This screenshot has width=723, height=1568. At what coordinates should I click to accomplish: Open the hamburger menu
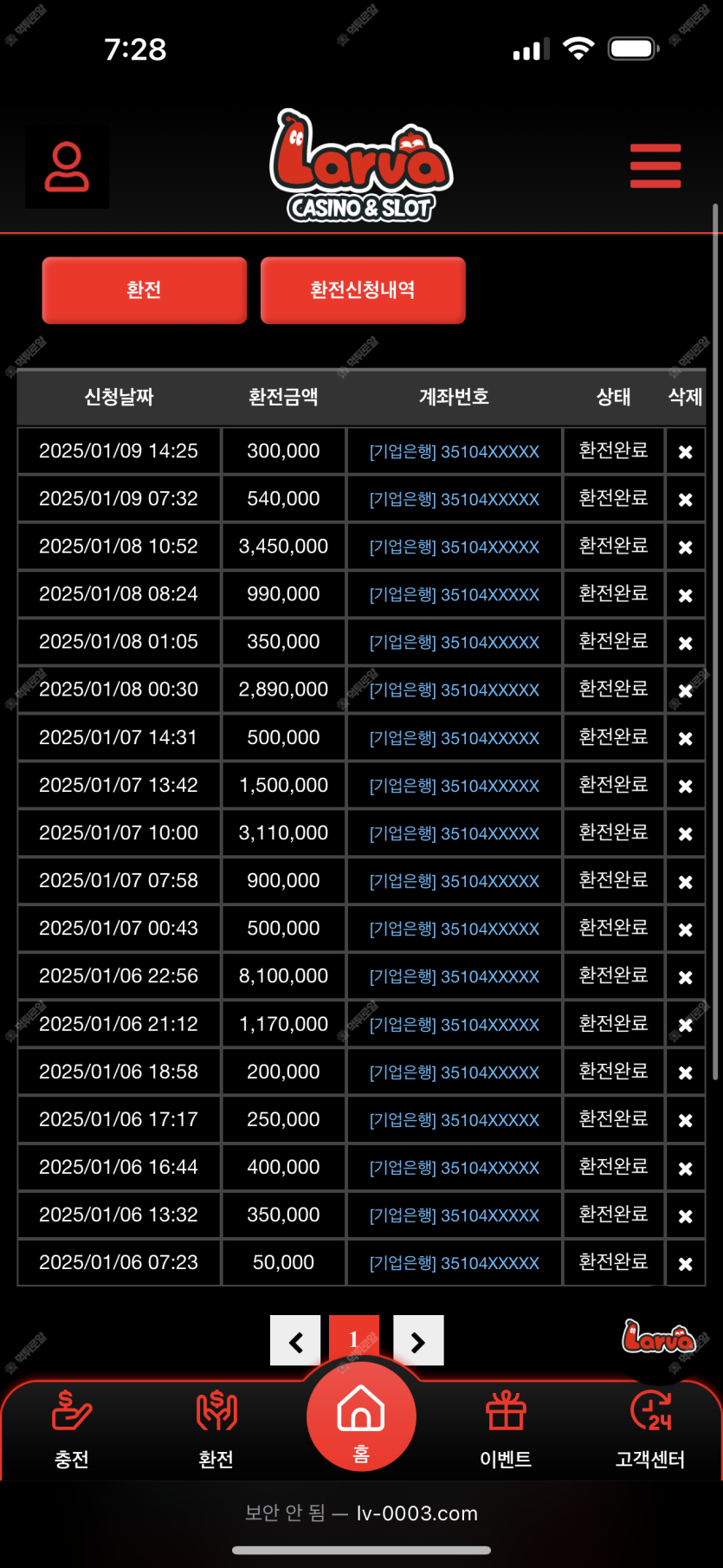coord(655,165)
